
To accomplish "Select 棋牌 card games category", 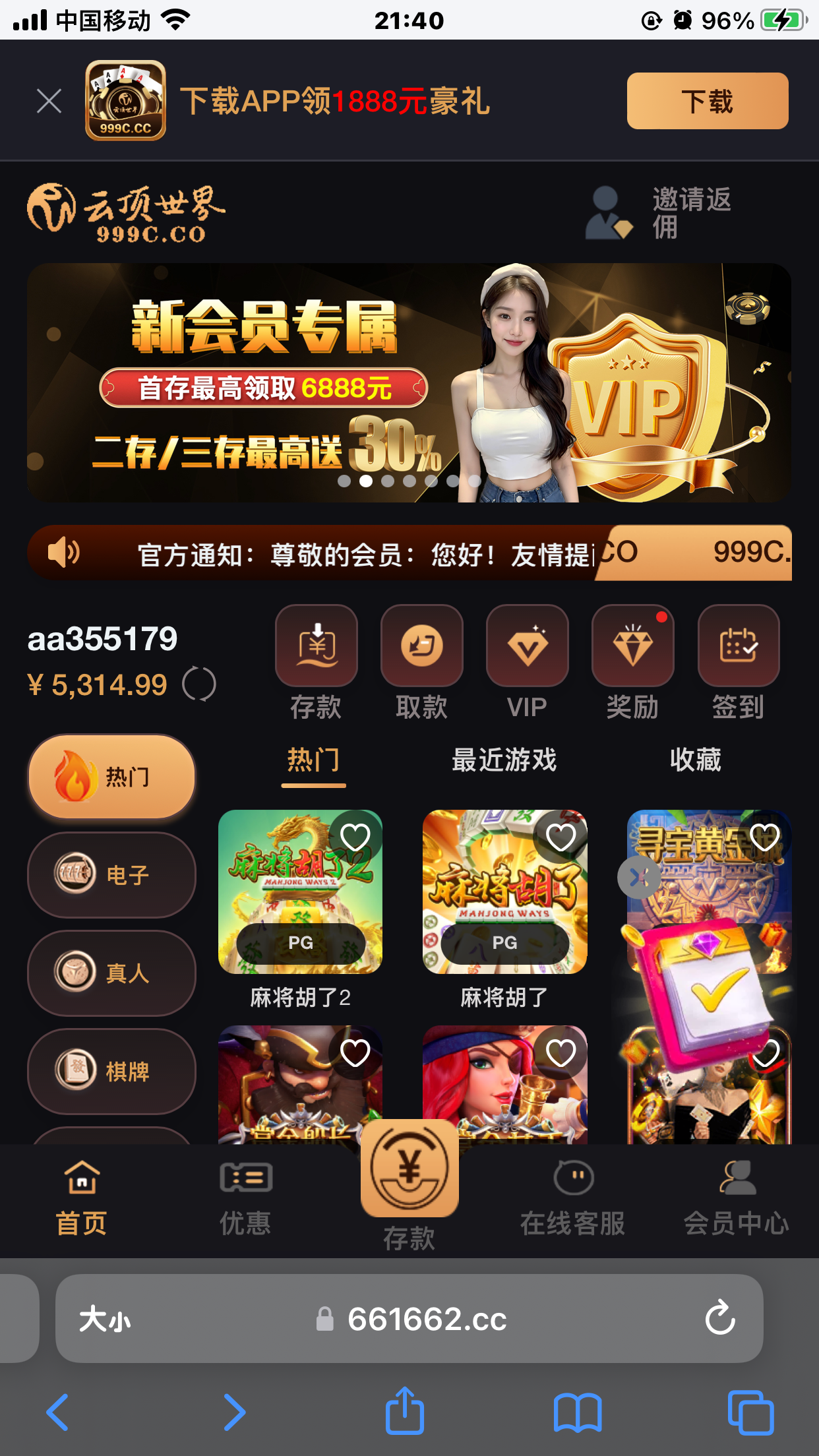I will point(111,1072).
